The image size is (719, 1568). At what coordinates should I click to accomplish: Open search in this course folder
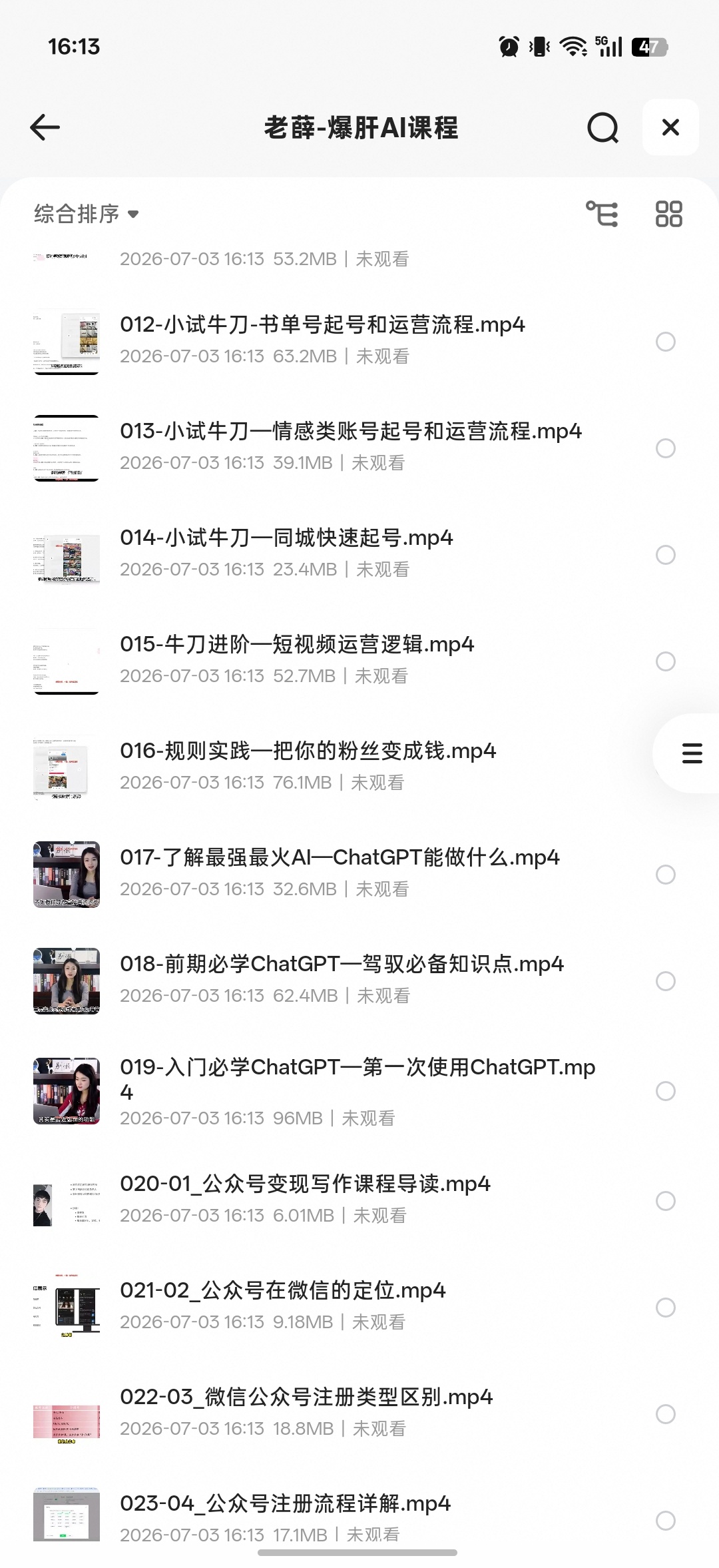coord(602,127)
